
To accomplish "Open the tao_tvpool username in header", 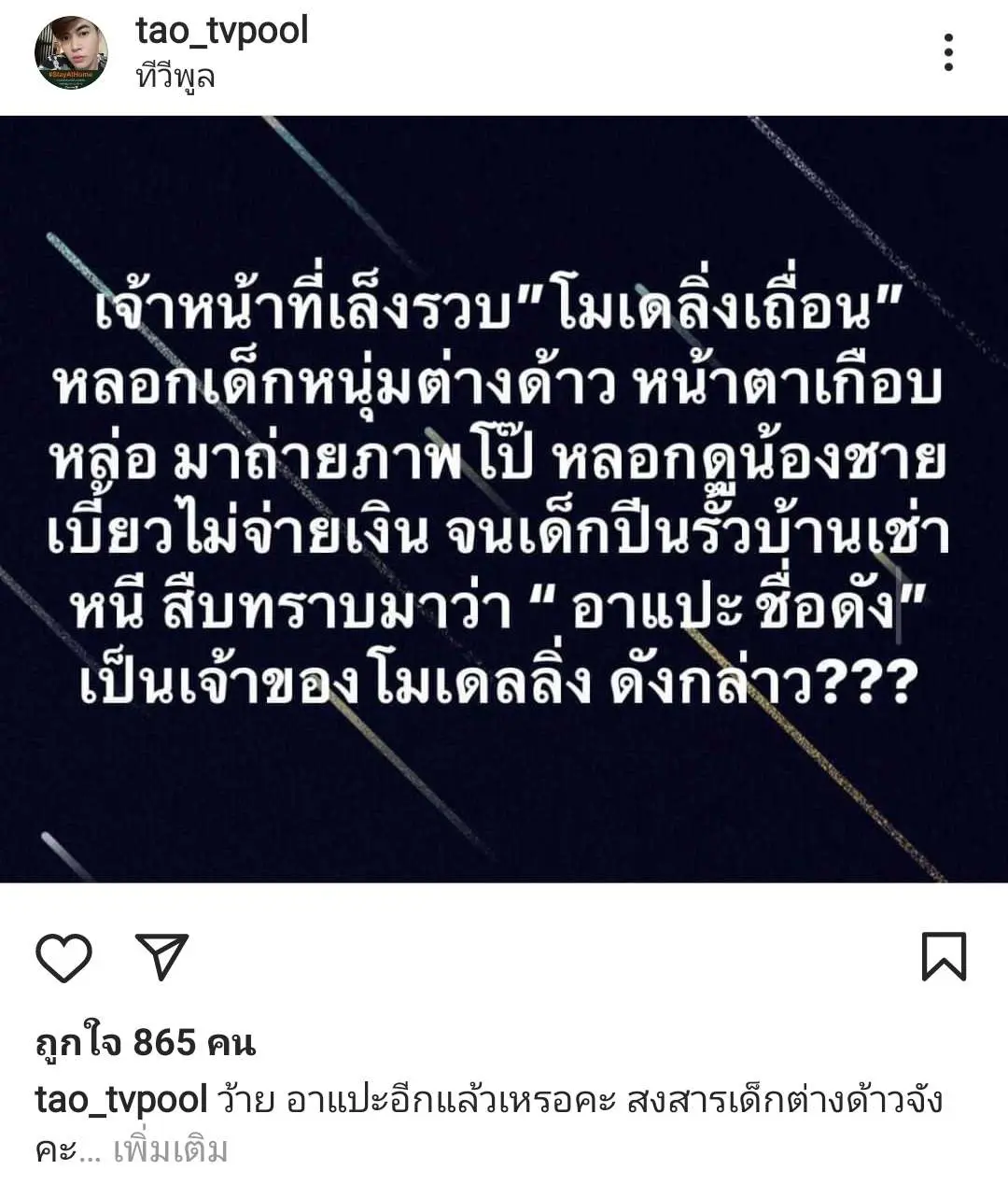I will (x=221, y=31).
